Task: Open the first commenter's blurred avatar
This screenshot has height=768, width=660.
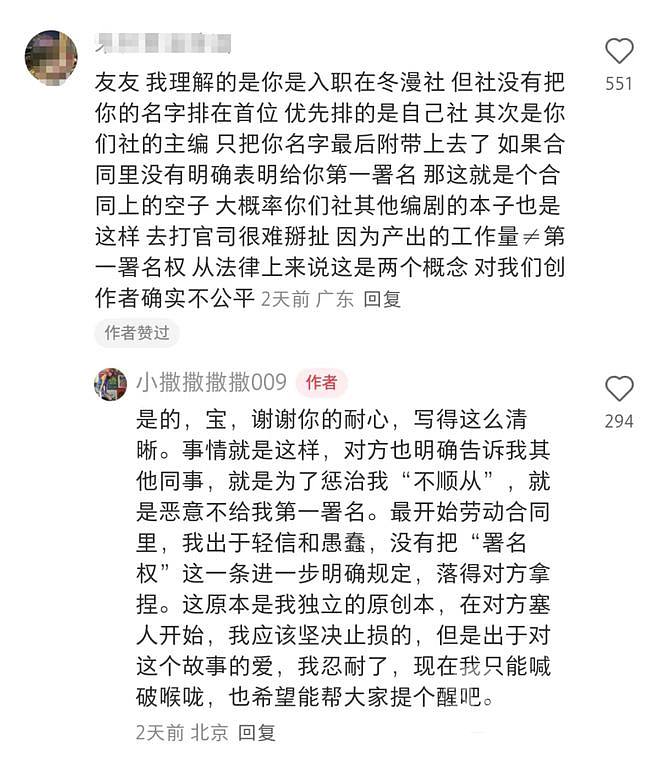Action: pos(50,56)
